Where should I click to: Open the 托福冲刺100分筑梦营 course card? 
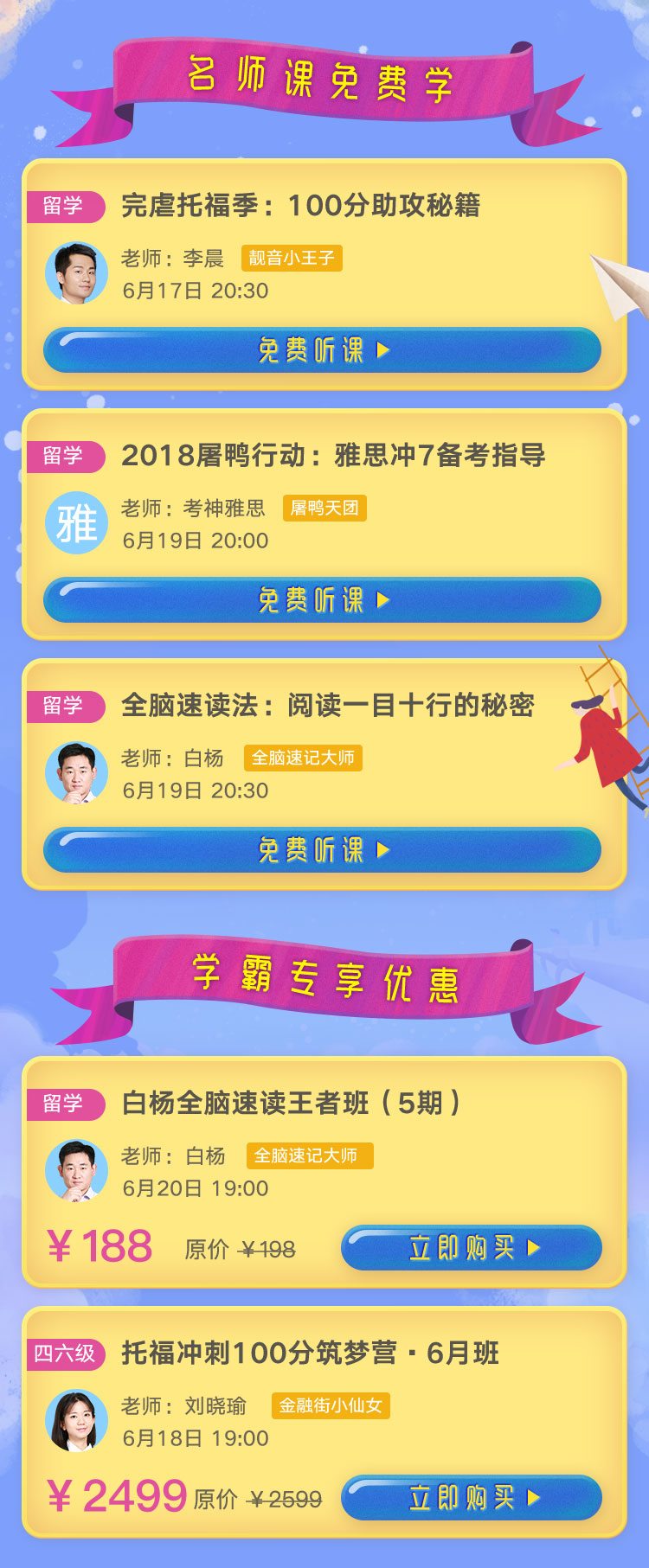point(310,1354)
